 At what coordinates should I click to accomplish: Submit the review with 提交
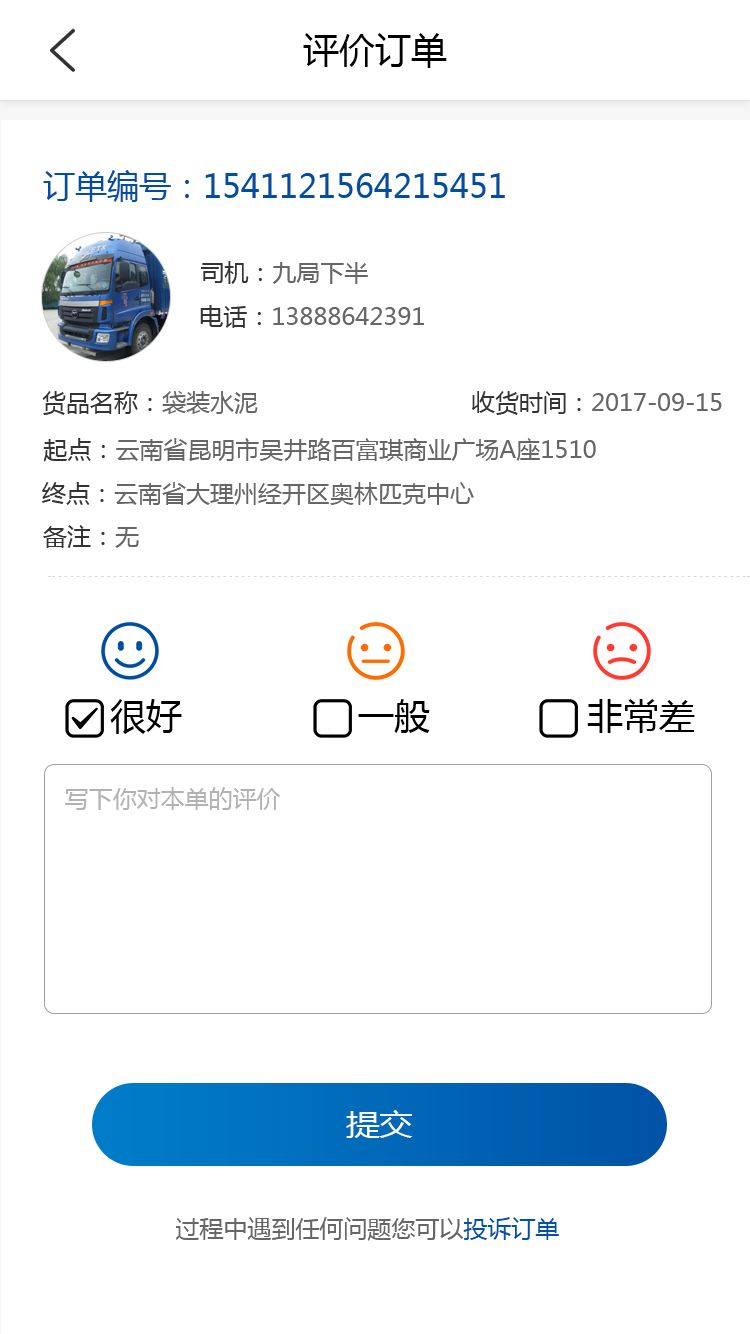(x=379, y=1124)
